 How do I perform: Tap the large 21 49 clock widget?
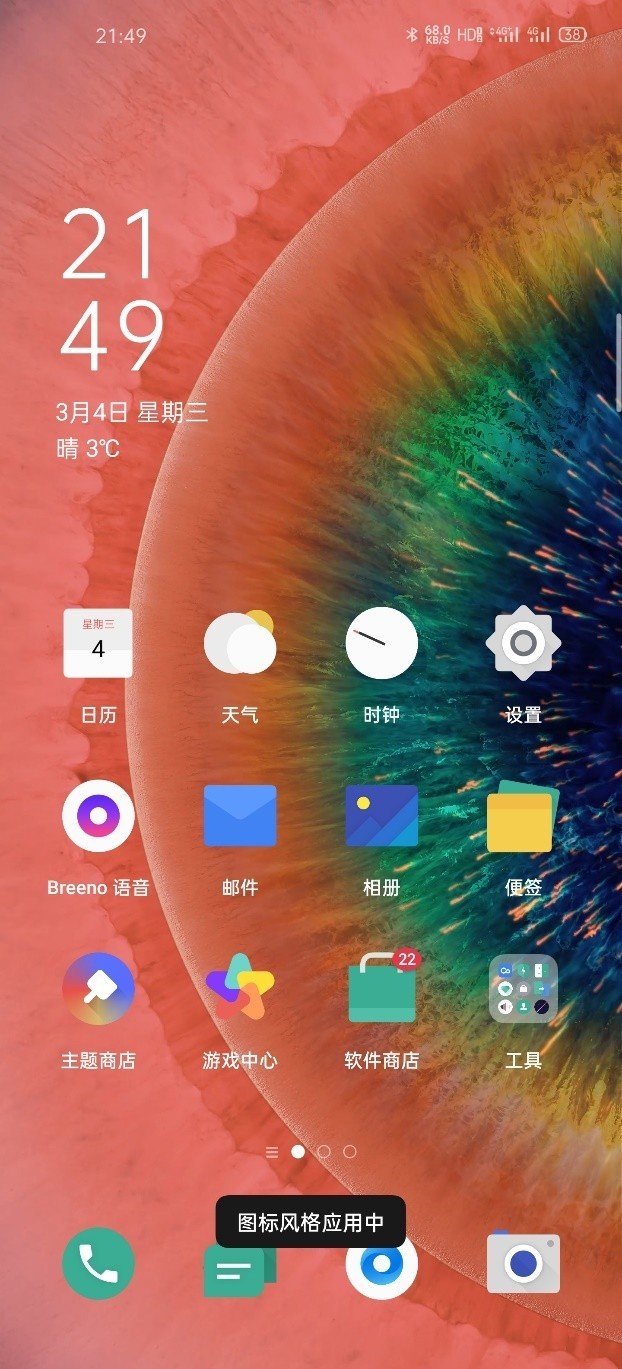pos(112,290)
